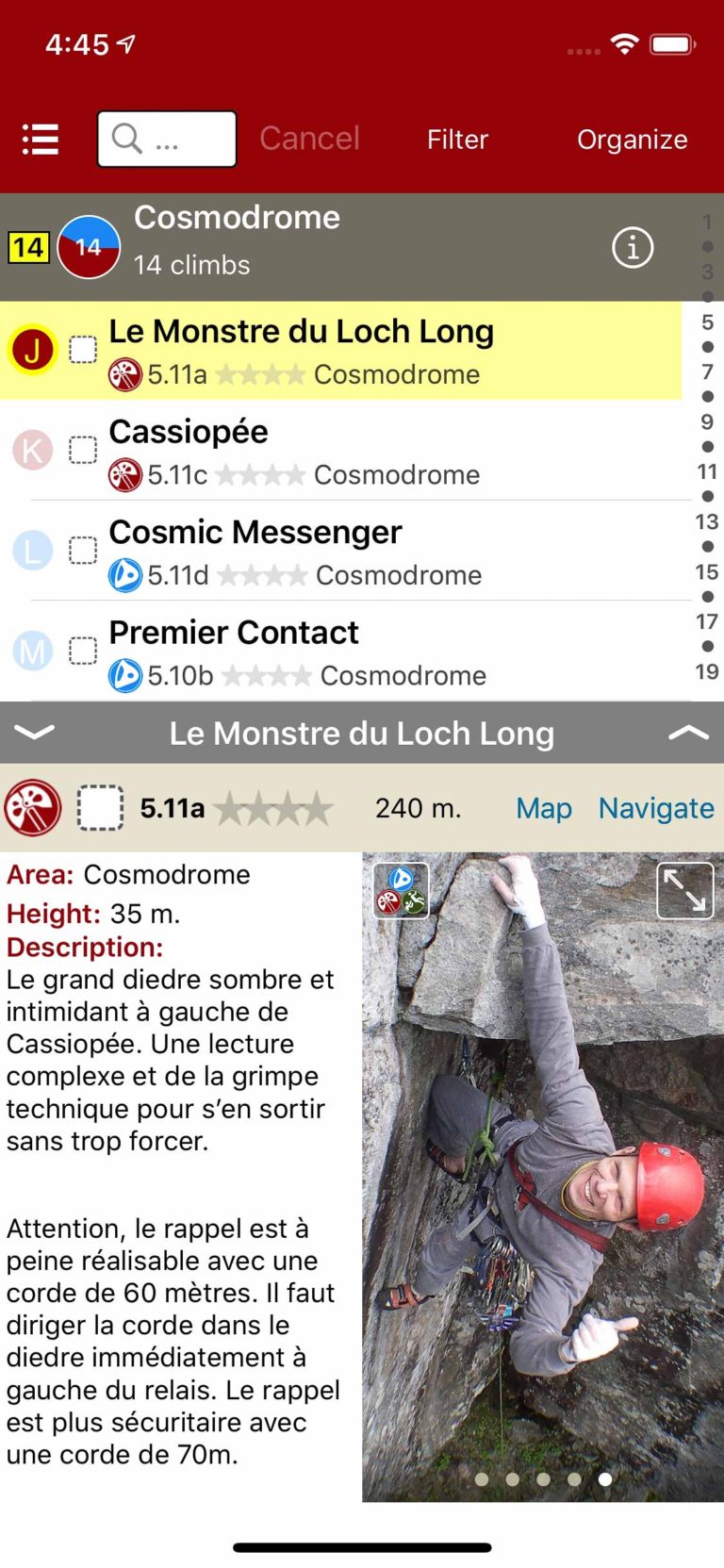The width and height of the screenshot is (724, 1568).
Task: Show Cosmodrome area info
Action: [x=633, y=248]
